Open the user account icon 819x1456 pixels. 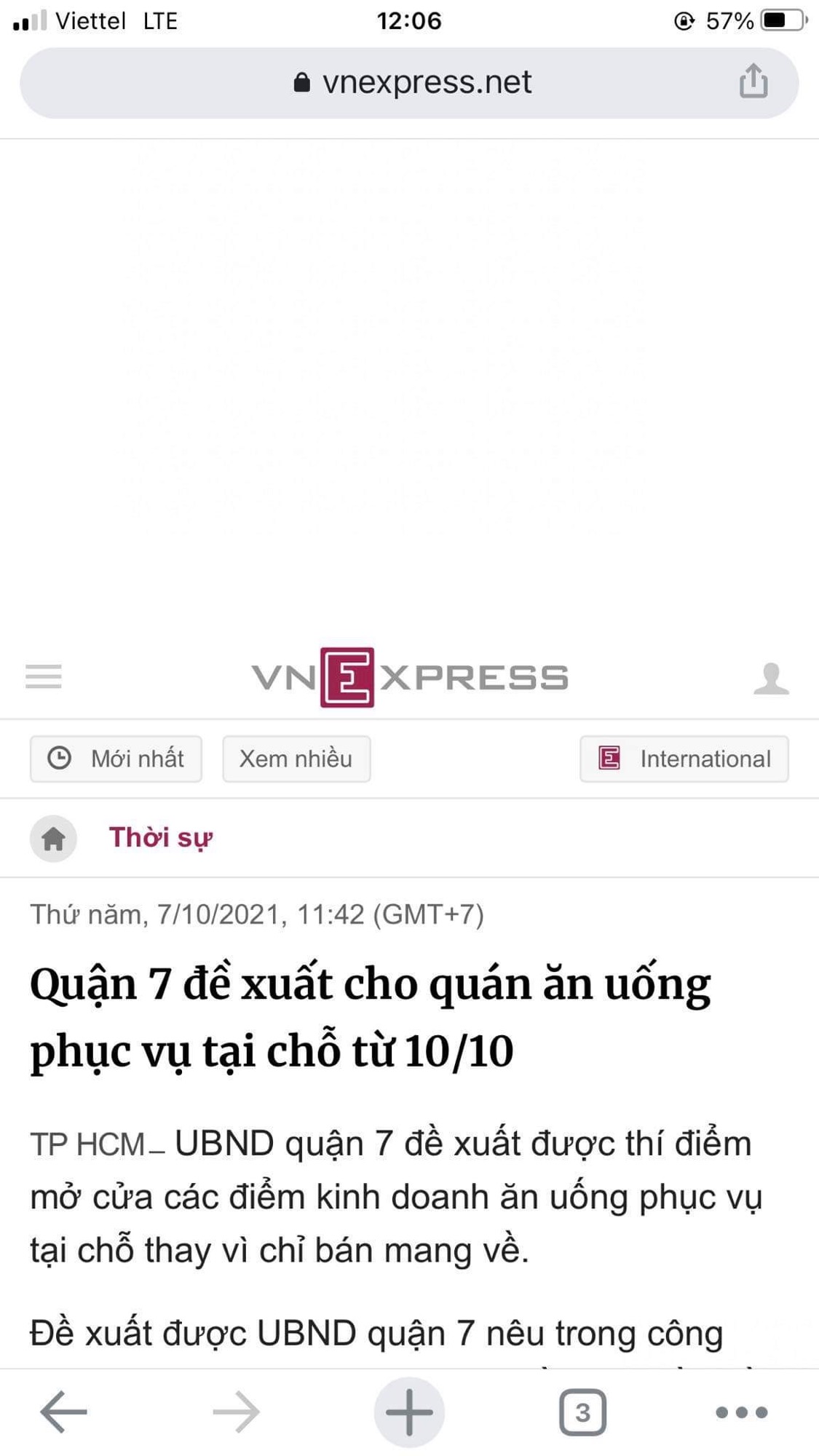pos(771,678)
